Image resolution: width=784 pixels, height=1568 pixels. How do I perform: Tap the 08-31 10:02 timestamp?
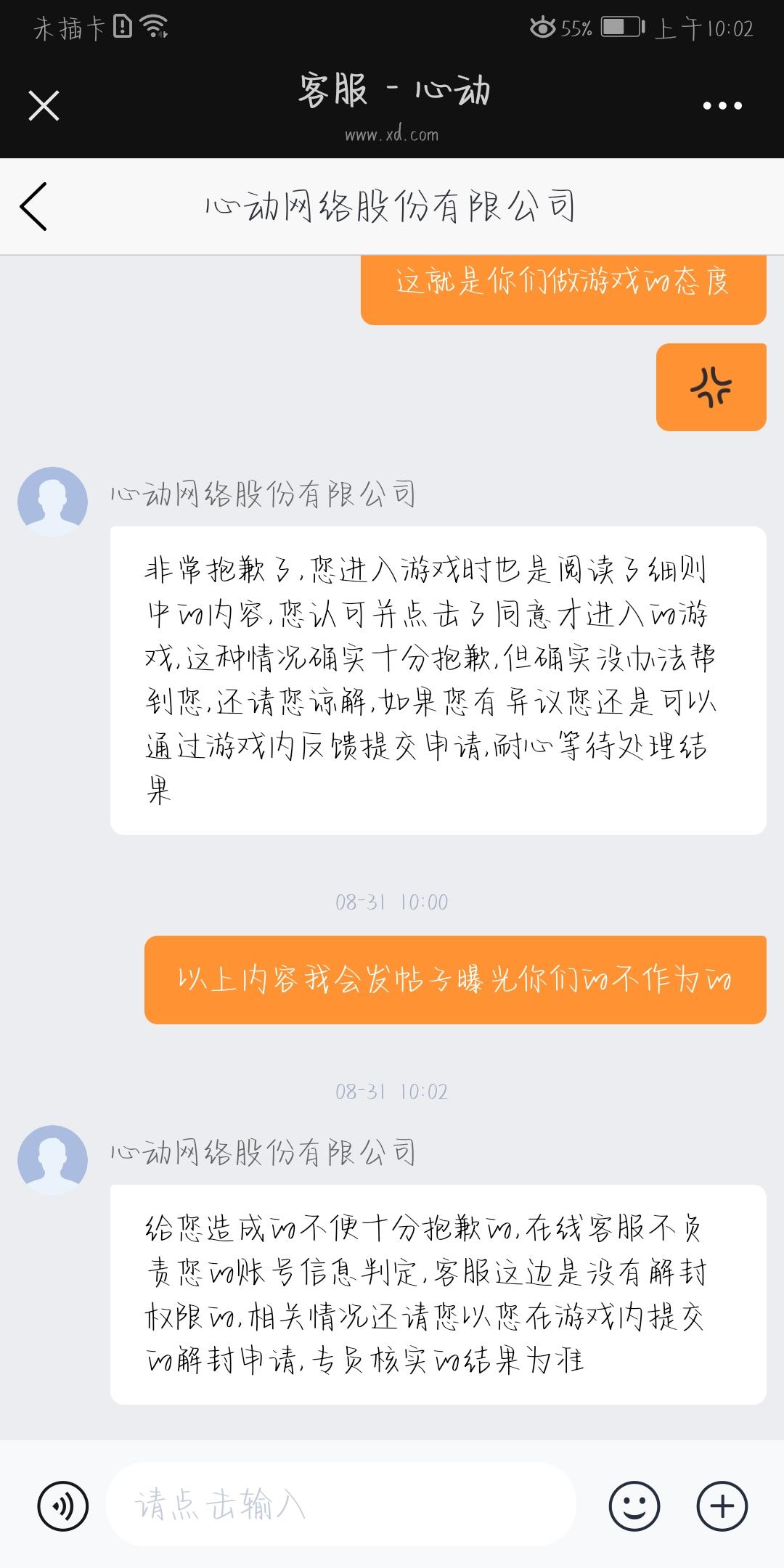tap(392, 1090)
